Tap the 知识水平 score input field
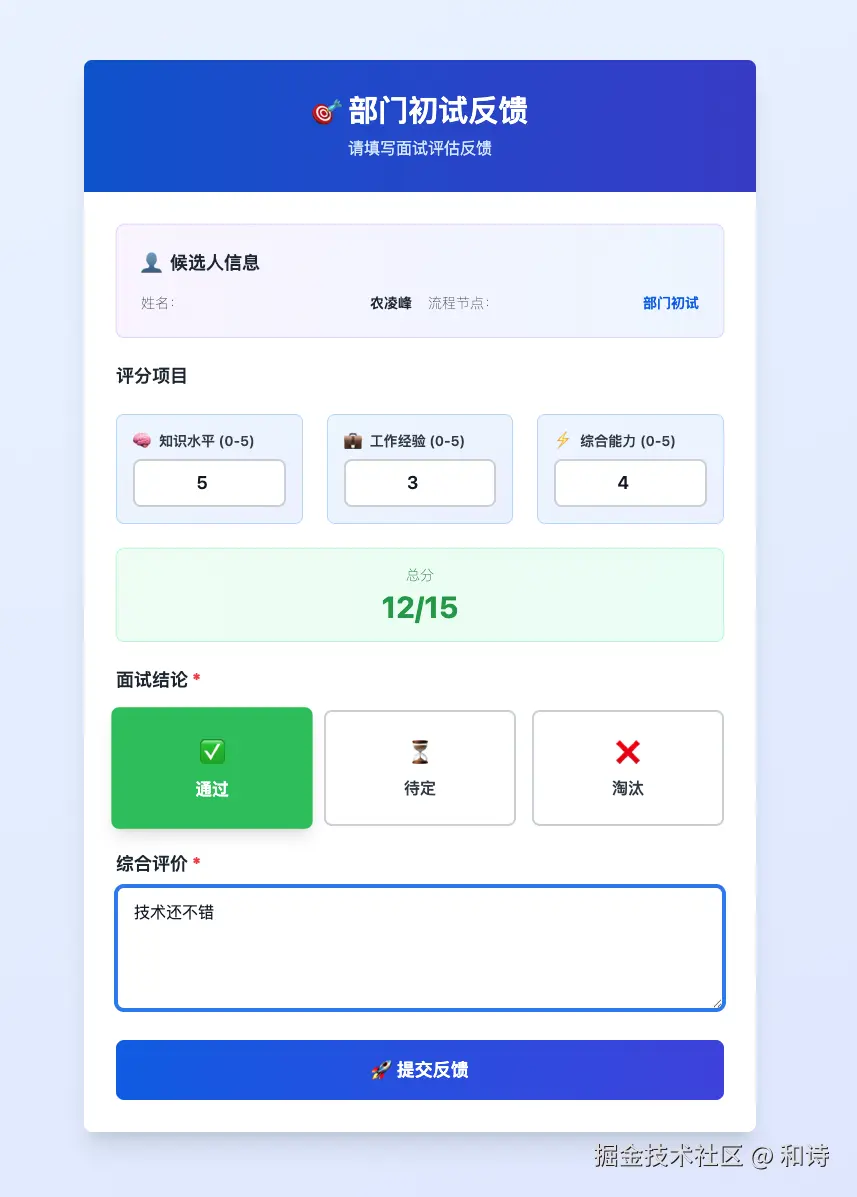The height and width of the screenshot is (1197, 857). (x=209, y=483)
